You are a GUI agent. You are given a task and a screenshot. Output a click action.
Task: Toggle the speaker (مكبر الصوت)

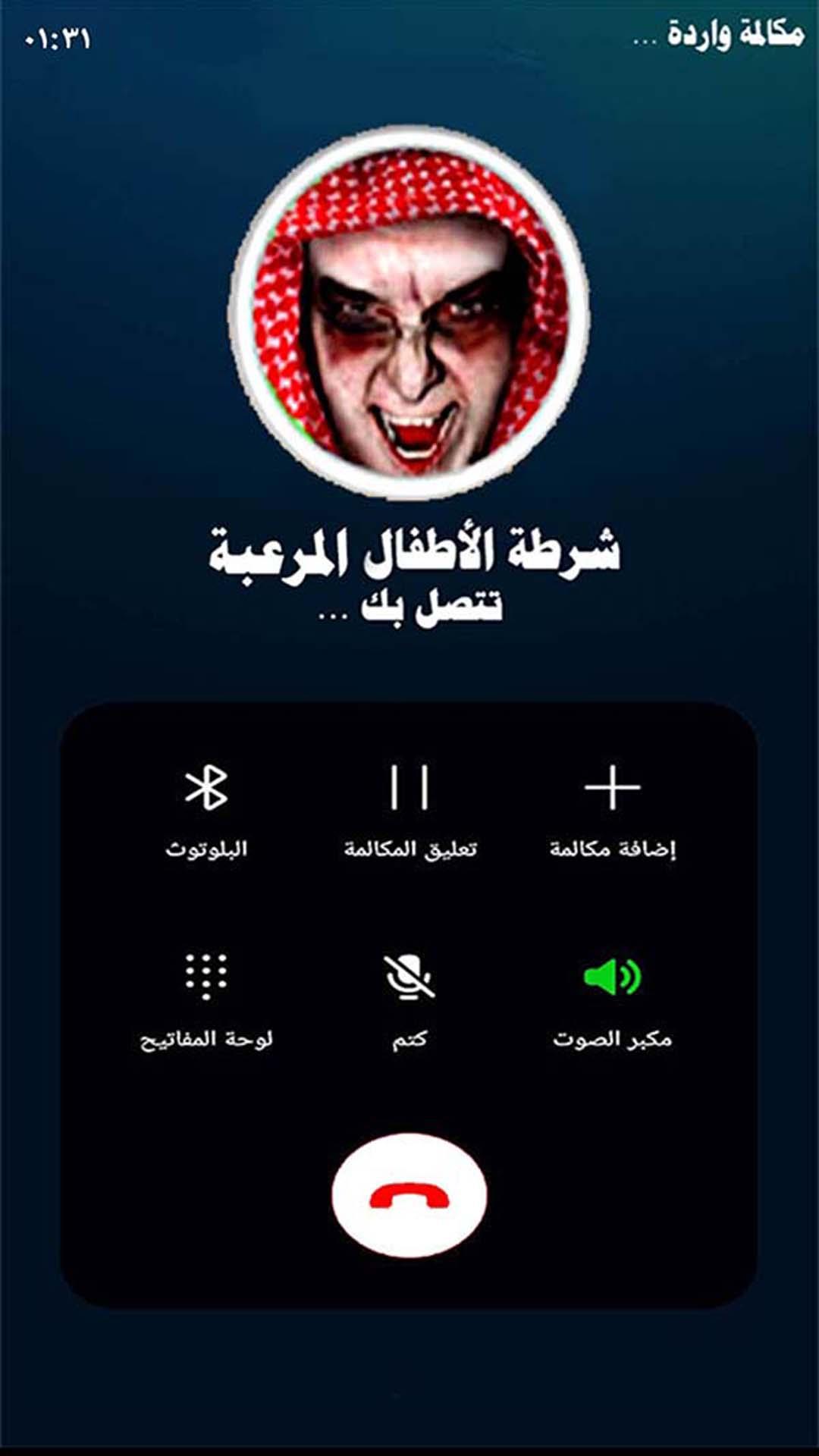pyautogui.click(x=612, y=977)
